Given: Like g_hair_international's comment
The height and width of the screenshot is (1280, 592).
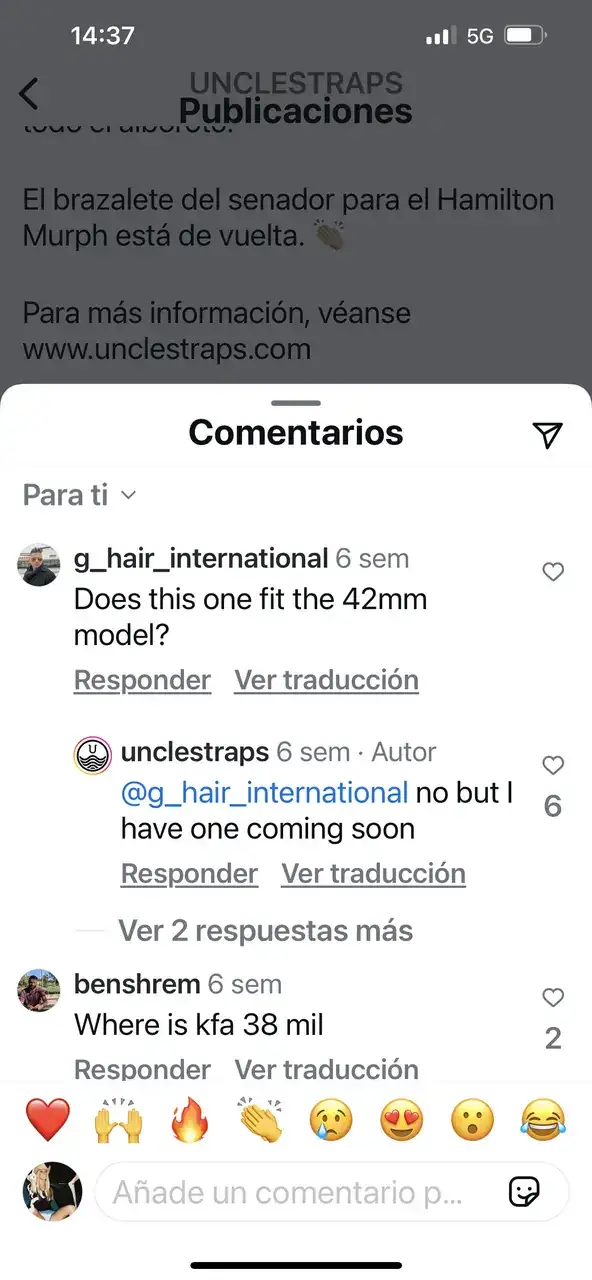Looking at the screenshot, I should point(553,572).
